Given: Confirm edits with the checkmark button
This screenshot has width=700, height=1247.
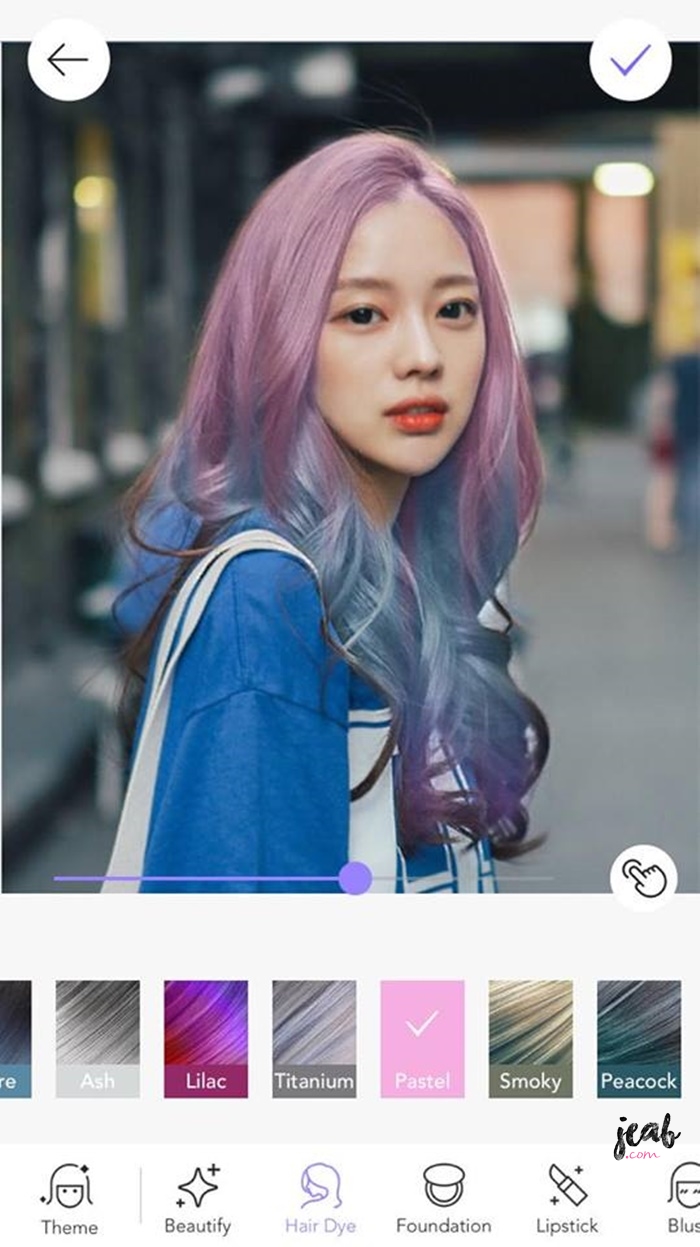Looking at the screenshot, I should point(630,61).
